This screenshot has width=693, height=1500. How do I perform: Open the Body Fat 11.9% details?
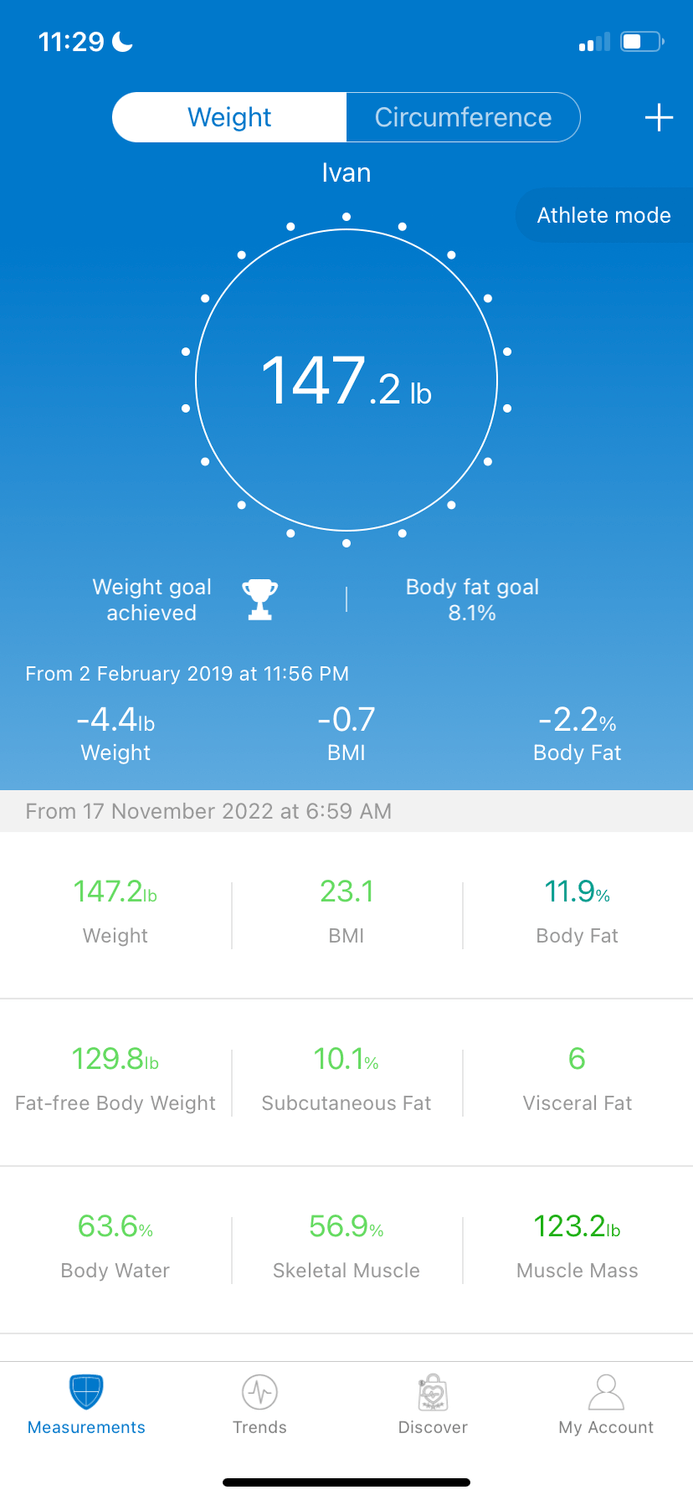pos(577,911)
